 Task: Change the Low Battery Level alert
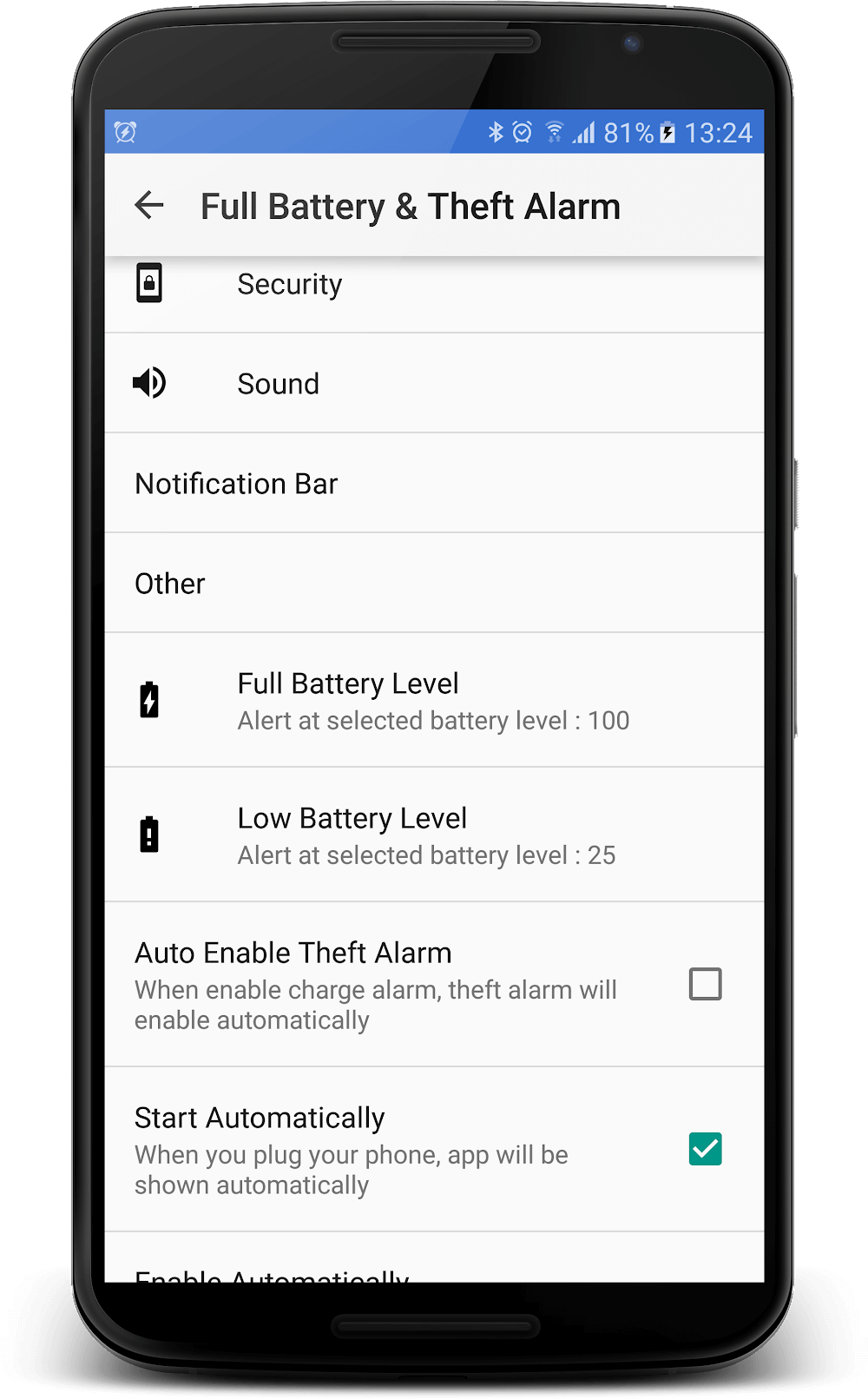point(426,835)
